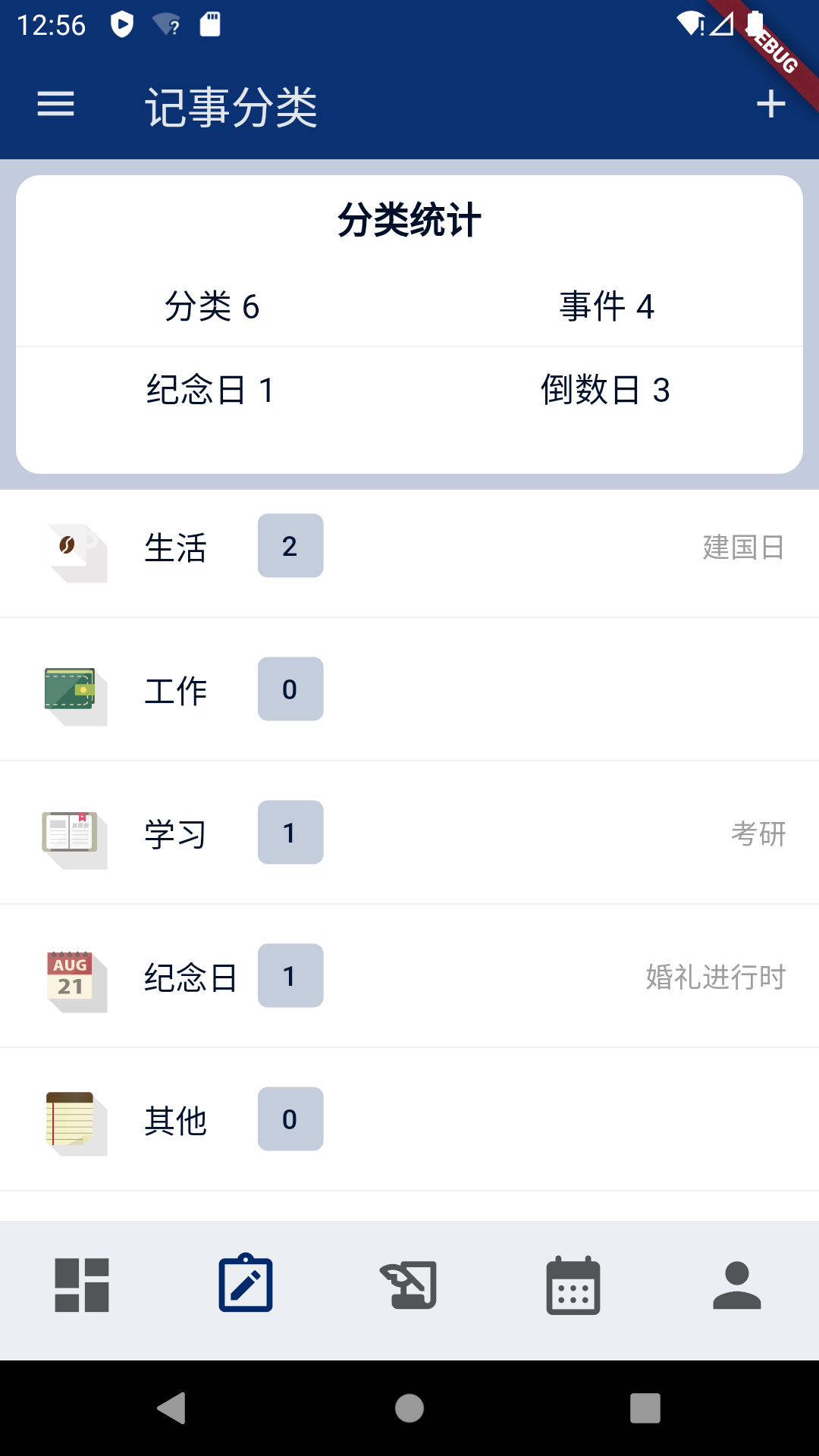819x1456 pixels.
Task: Select the coffee tag icon beside 生活
Action: coord(72,548)
